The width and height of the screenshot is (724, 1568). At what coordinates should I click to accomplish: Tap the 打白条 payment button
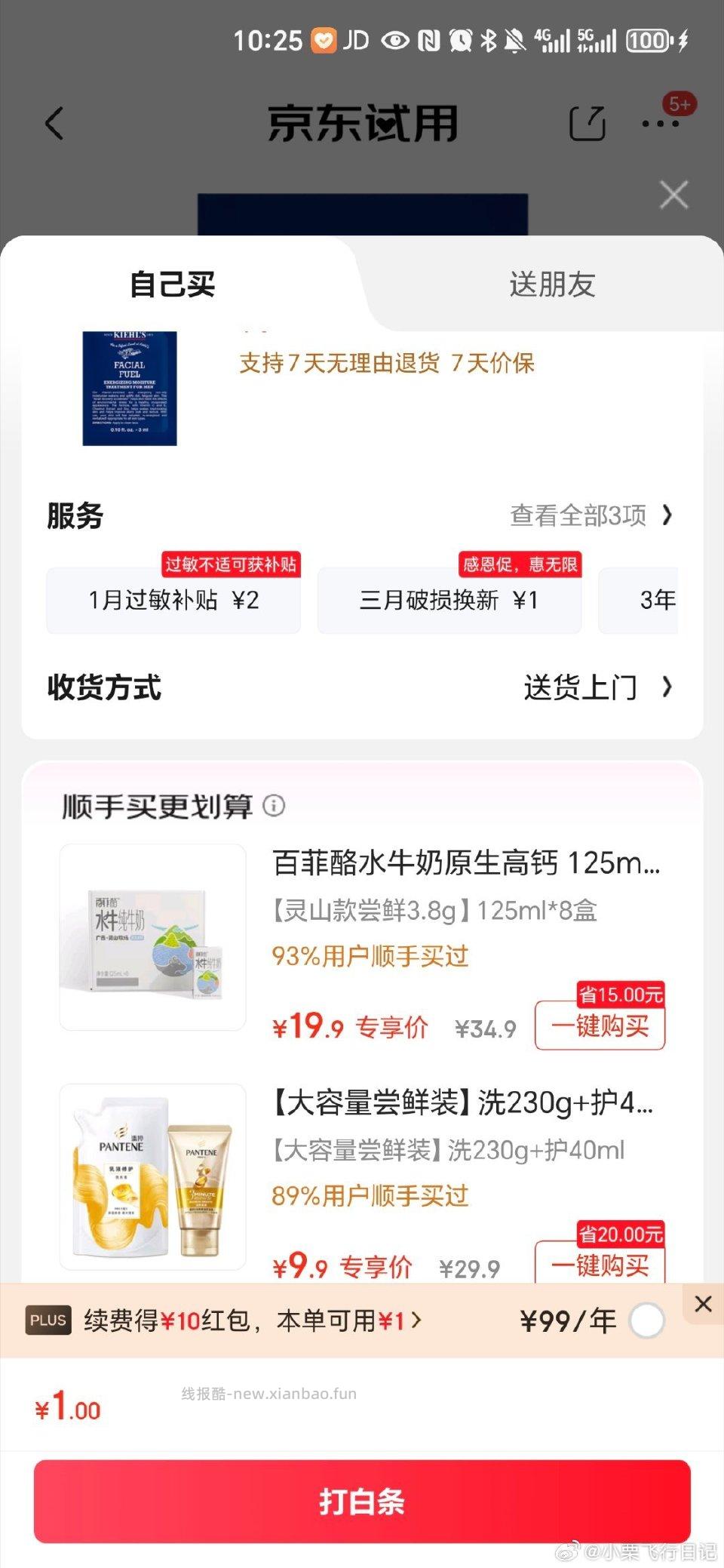(362, 1503)
